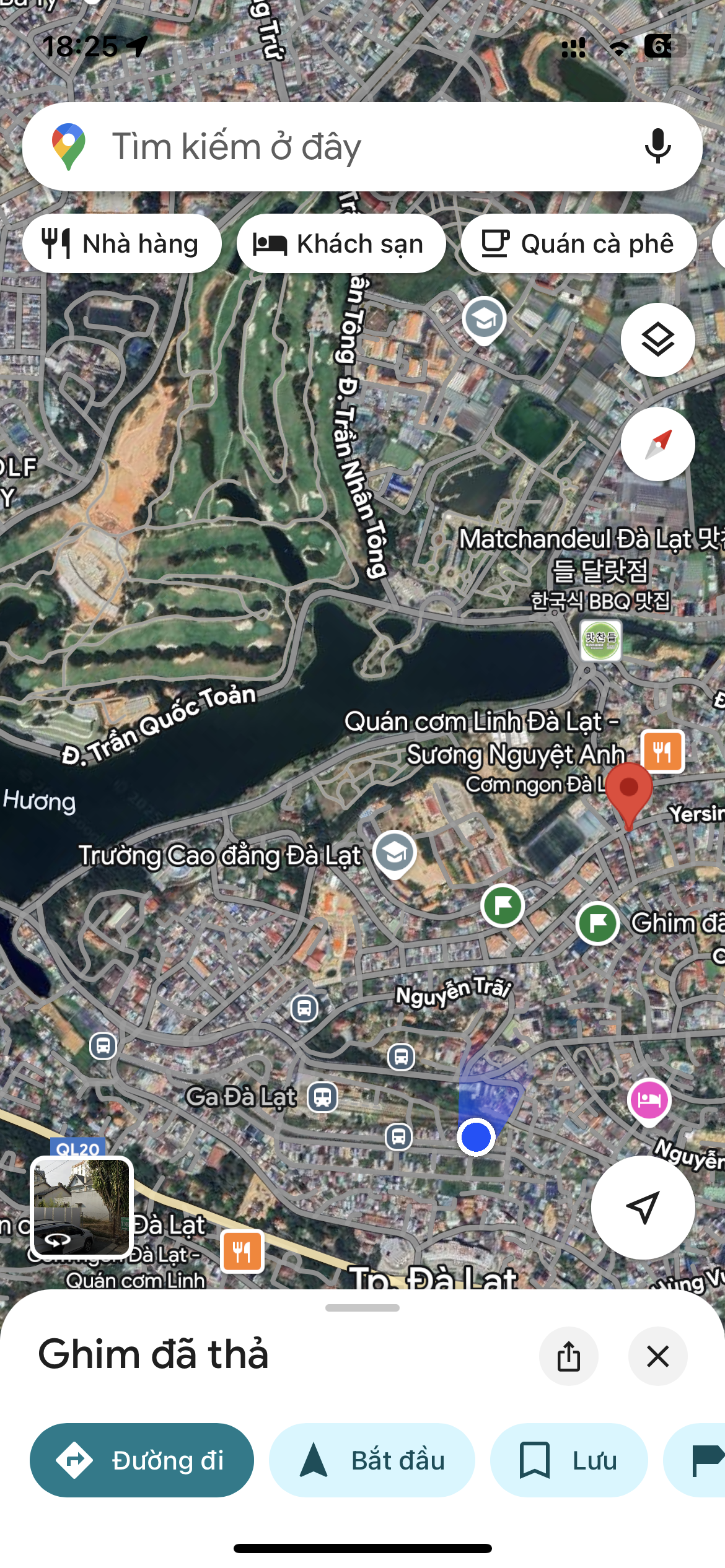Select the Nhà hàng chip
This screenshot has width=725, height=1568.
(x=122, y=243)
